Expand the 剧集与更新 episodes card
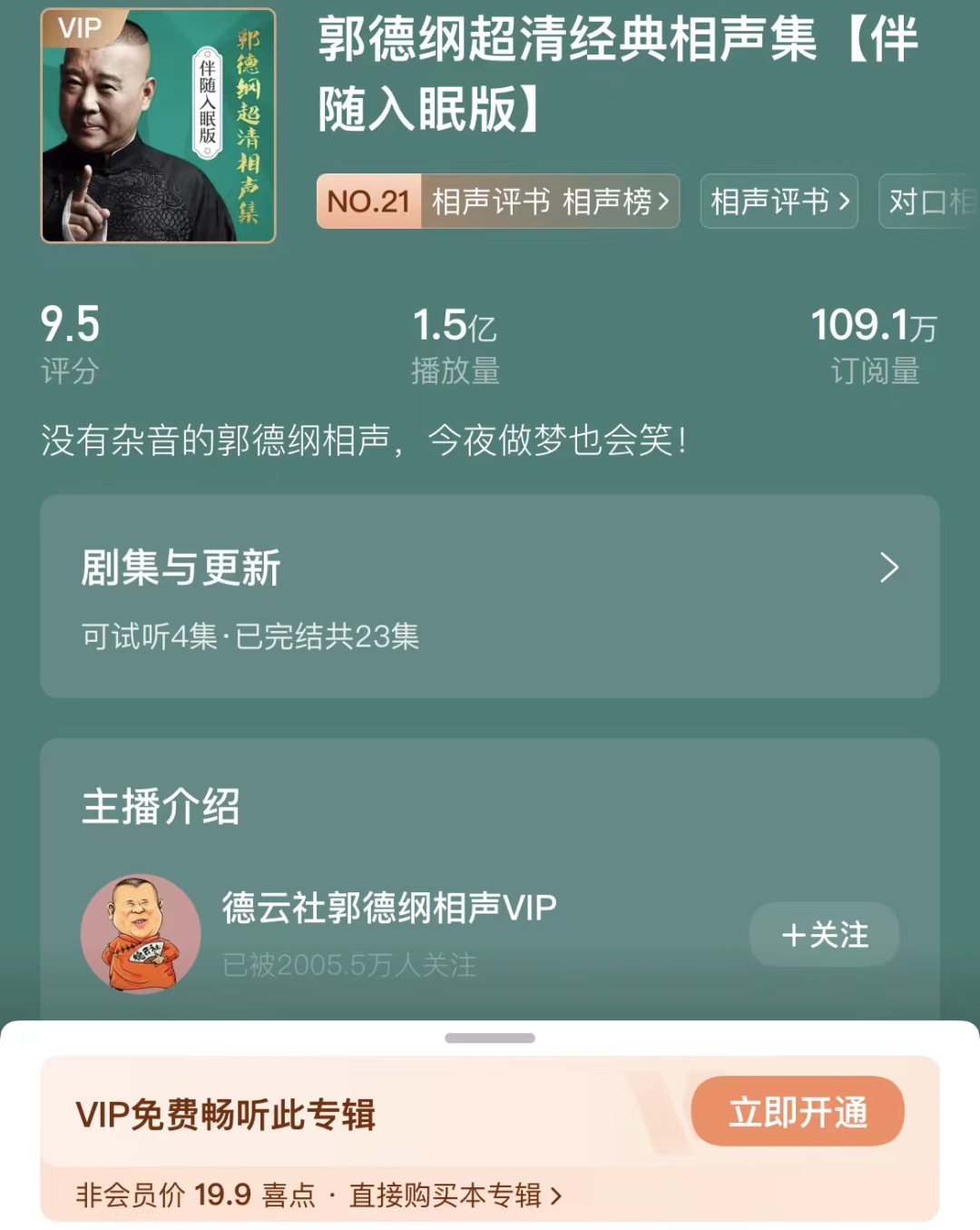 (x=489, y=595)
